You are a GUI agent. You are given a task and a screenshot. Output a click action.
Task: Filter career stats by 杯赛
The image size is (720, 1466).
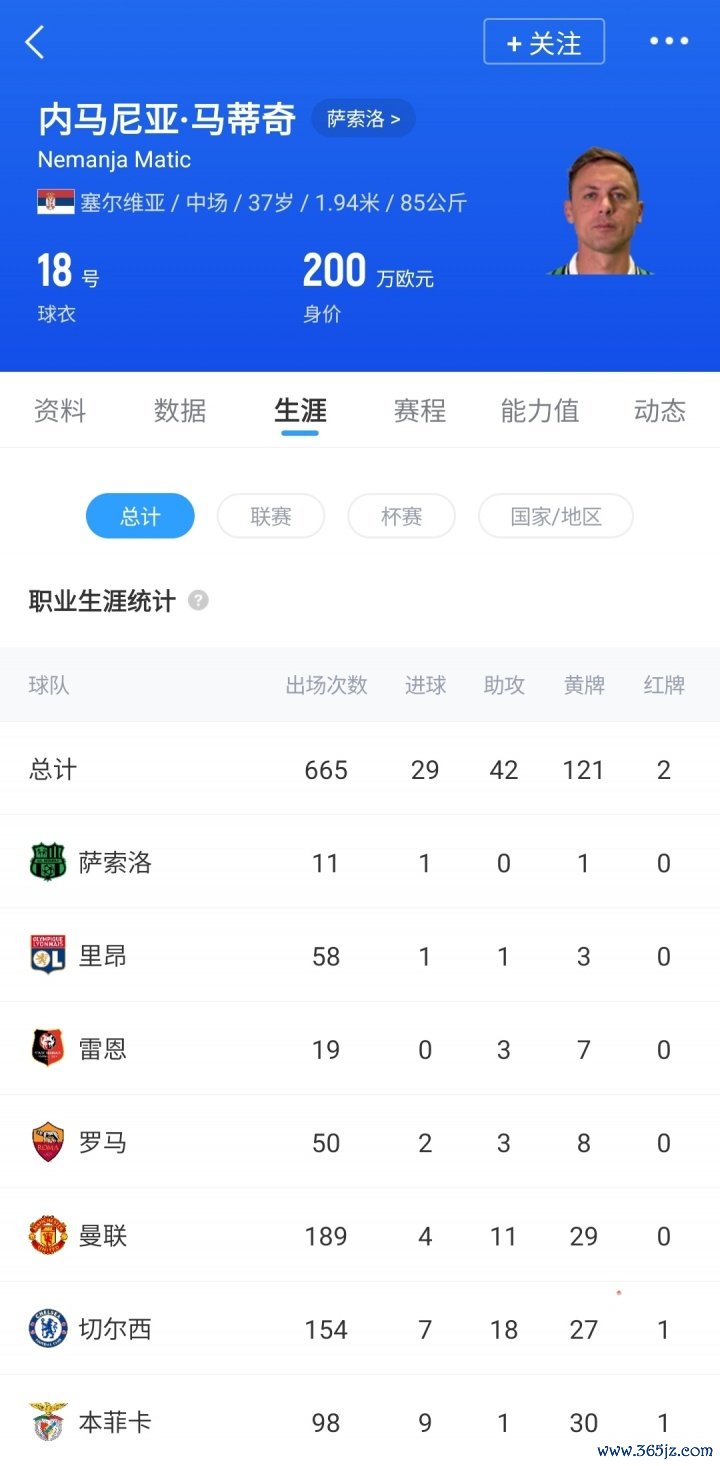click(401, 516)
